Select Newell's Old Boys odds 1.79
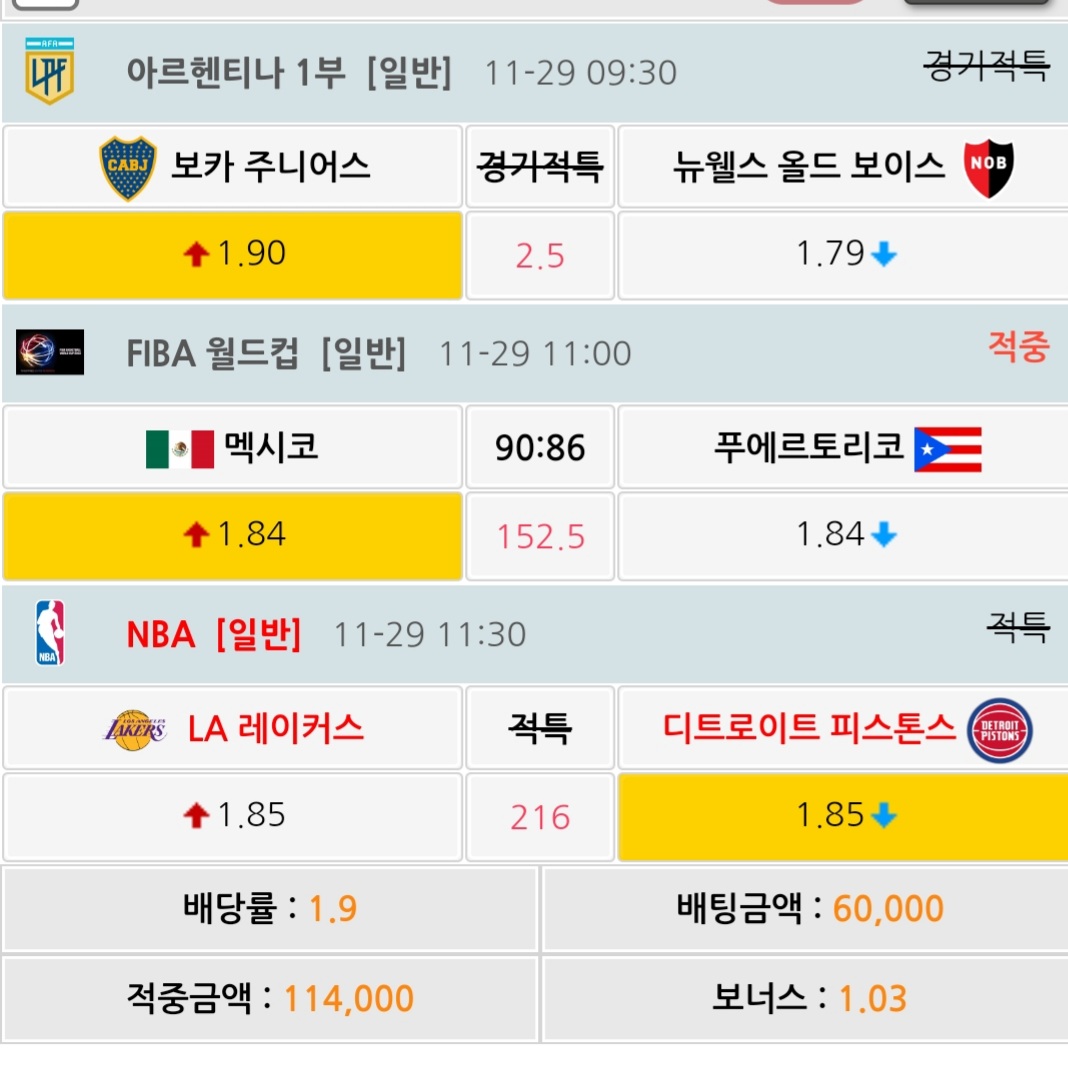The width and height of the screenshot is (1068, 1090). pos(842,255)
